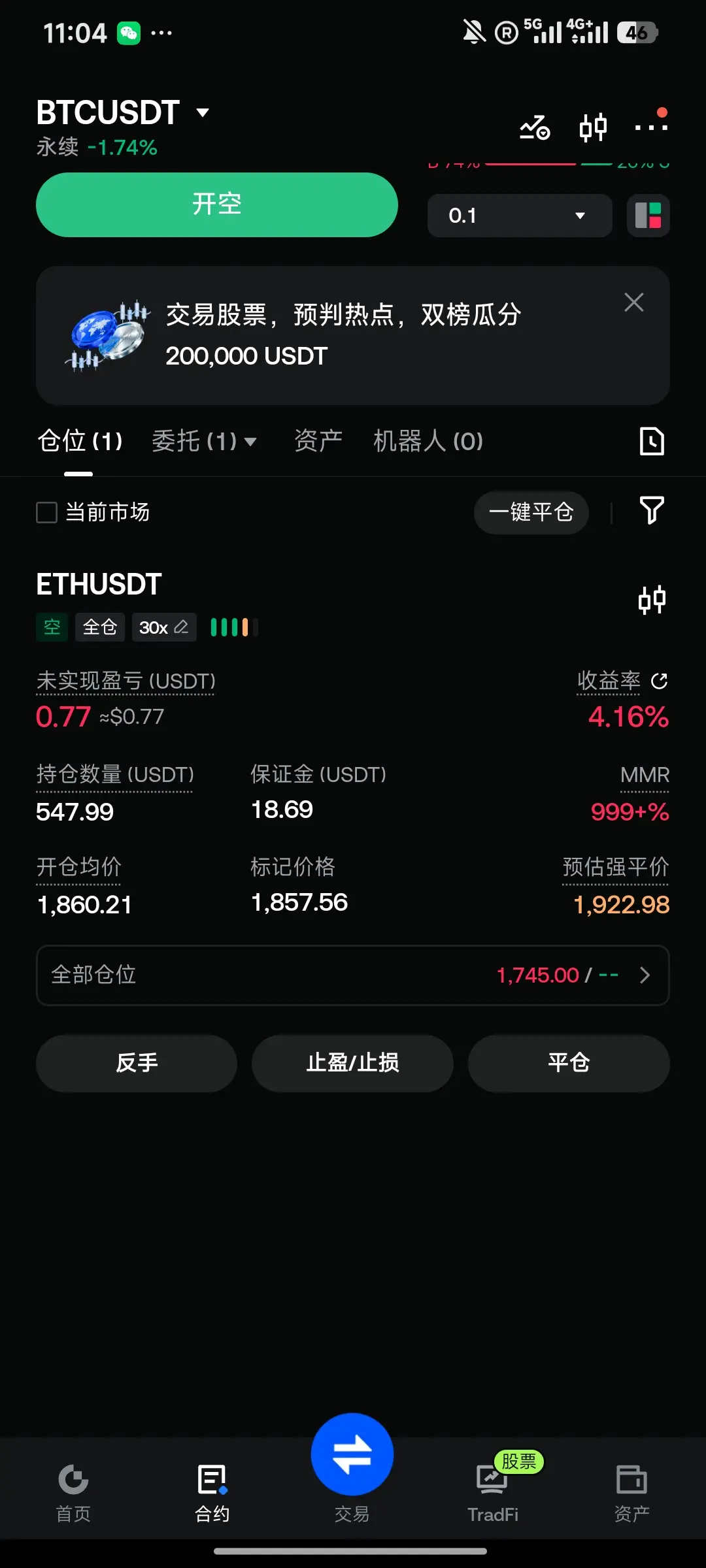The width and height of the screenshot is (706, 1568).
Task: Tap the 一键平仓 button
Action: click(x=531, y=512)
